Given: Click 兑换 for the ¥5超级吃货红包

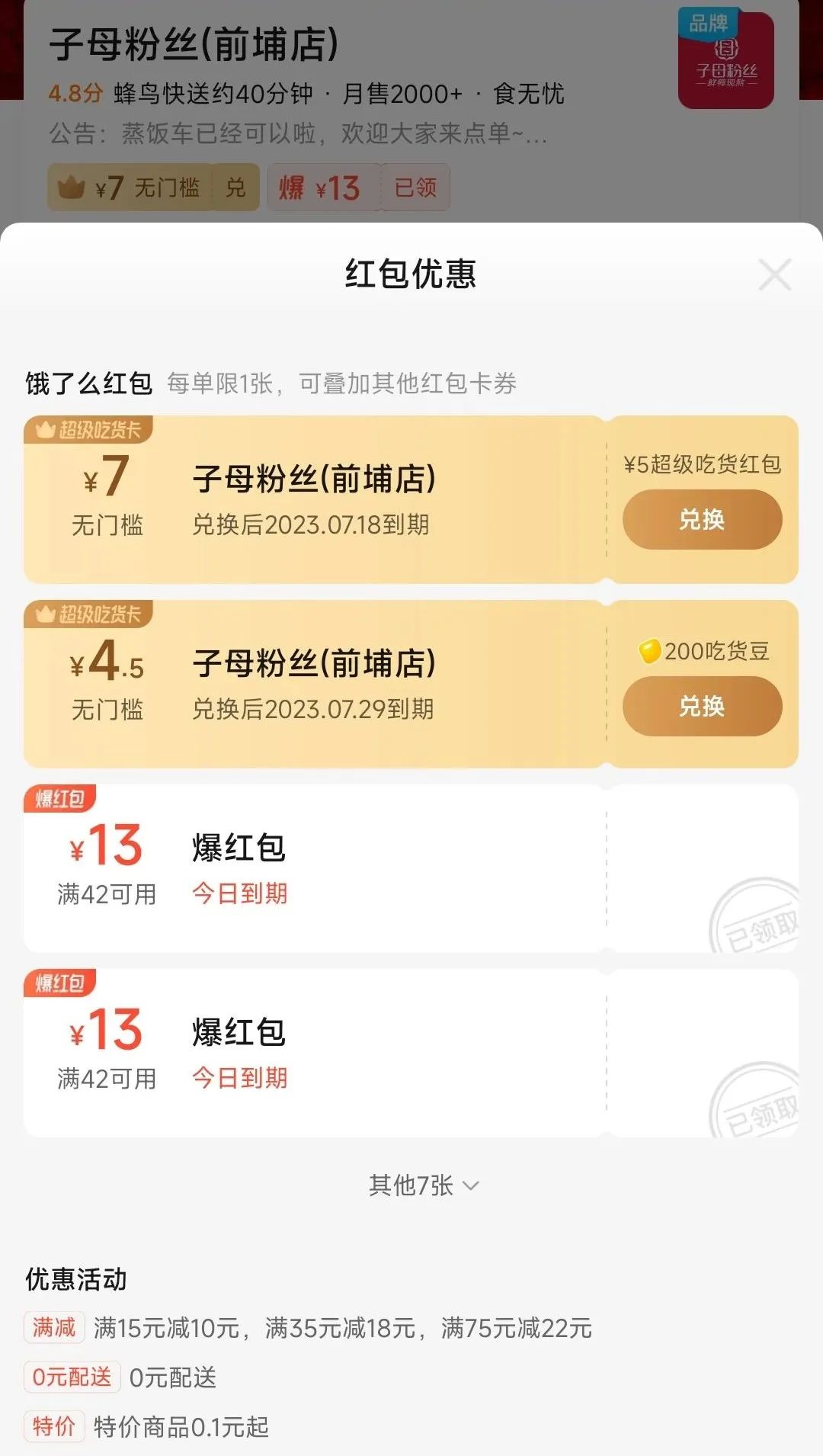Looking at the screenshot, I should (702, 518).
